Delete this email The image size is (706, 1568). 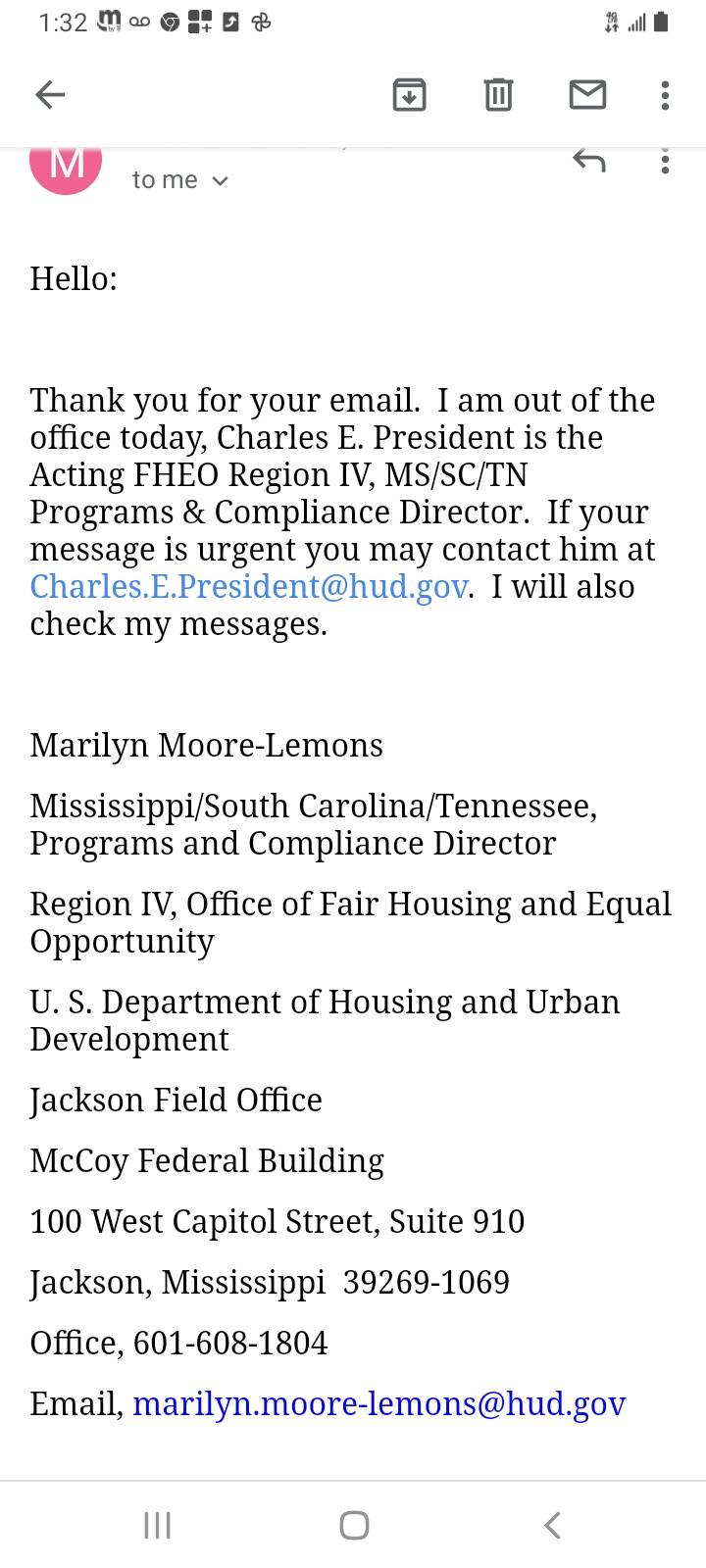498,95
